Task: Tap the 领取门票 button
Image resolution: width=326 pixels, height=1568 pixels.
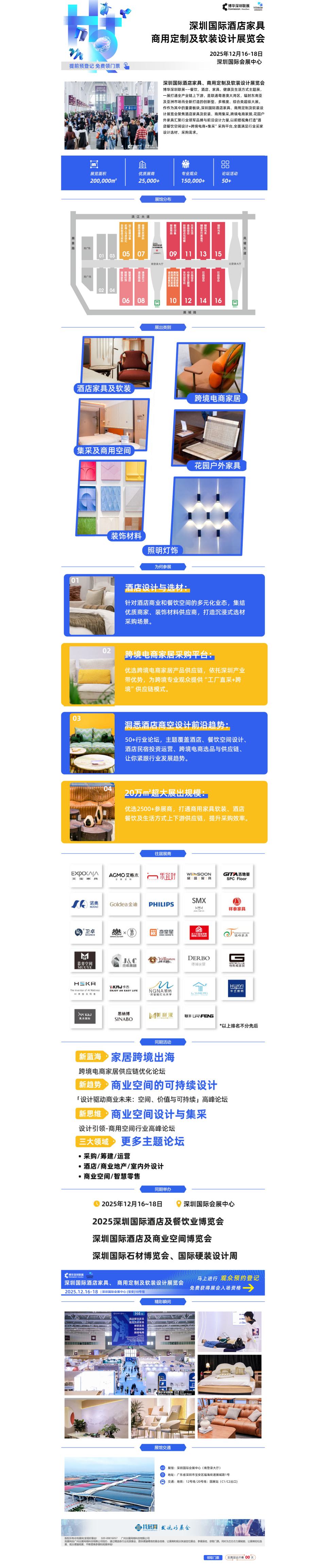Action: coord(213,1557)
